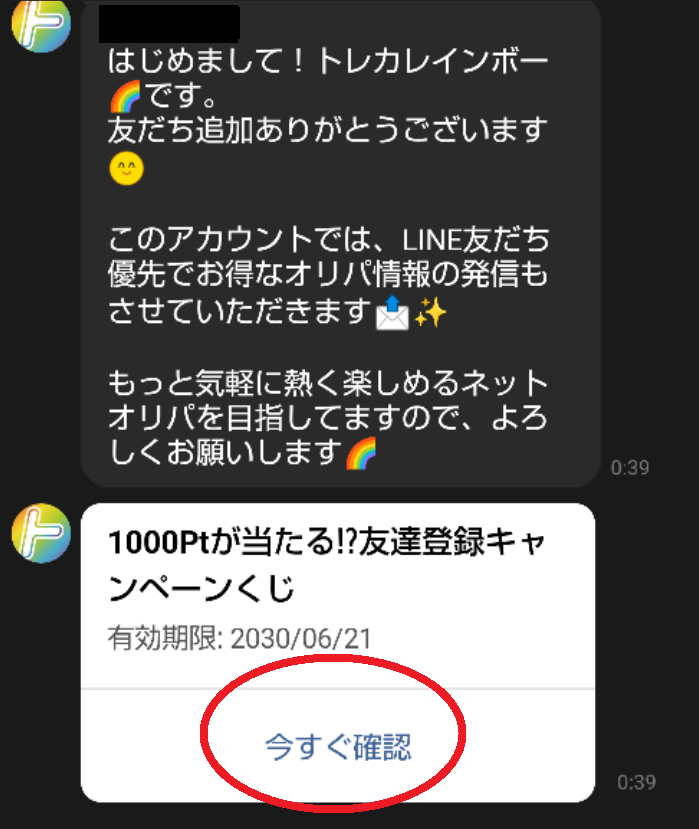Open sender avatar beside the coupon card
The image size is (699, 829).
pos(41,535)
